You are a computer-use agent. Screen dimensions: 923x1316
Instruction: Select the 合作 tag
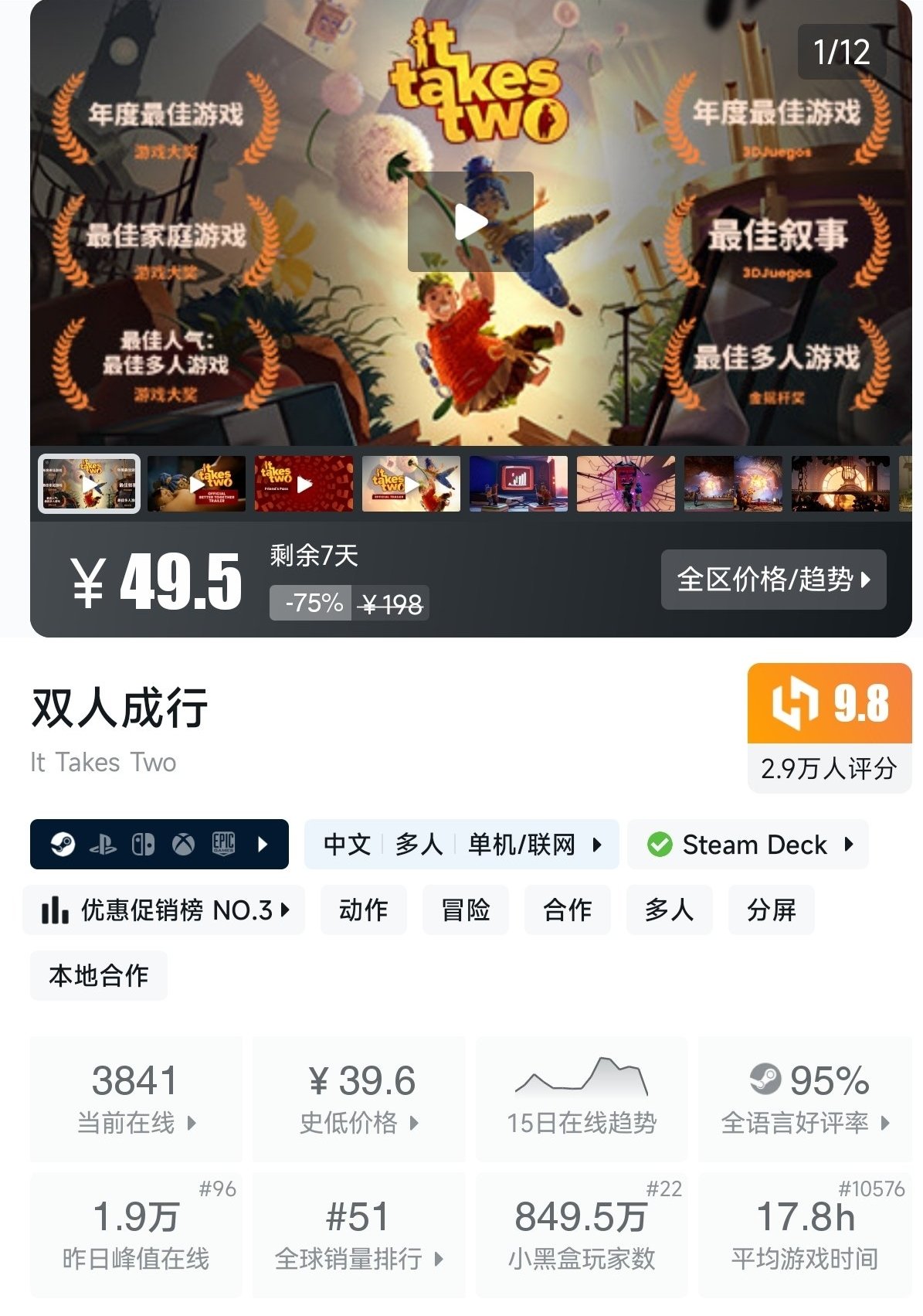pos(567,910)
